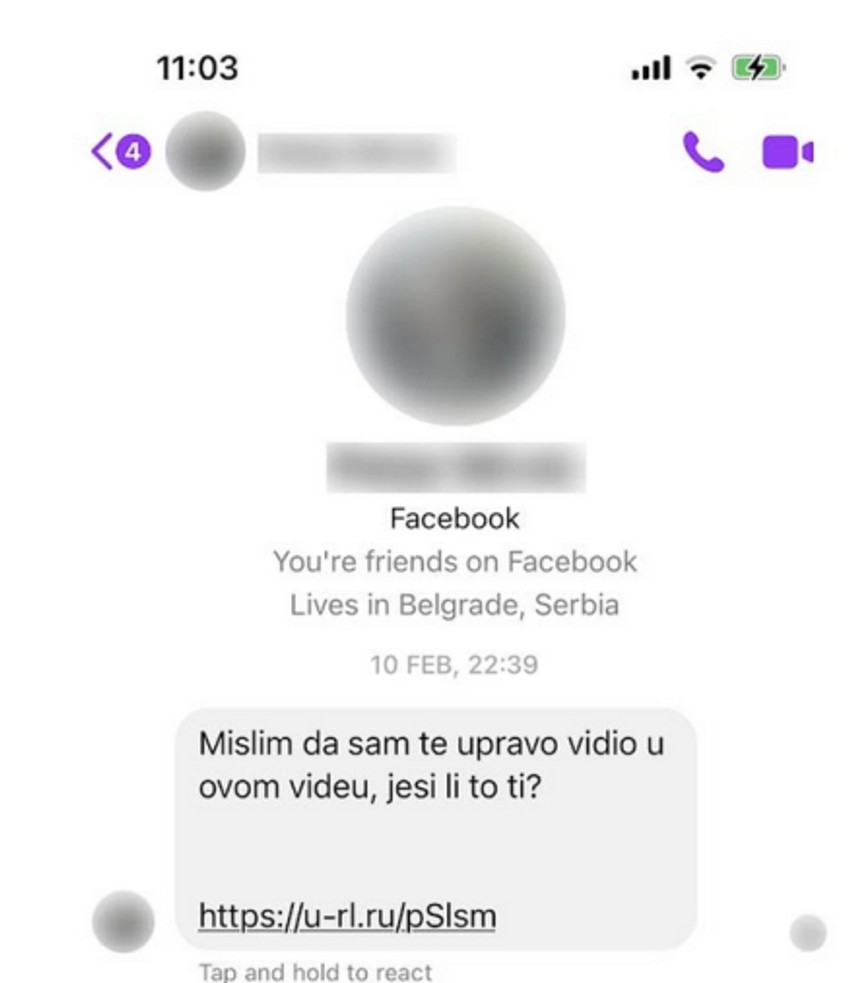Start a video call
Viewport: 850px width, 983px height.
(x=787, y=152)
